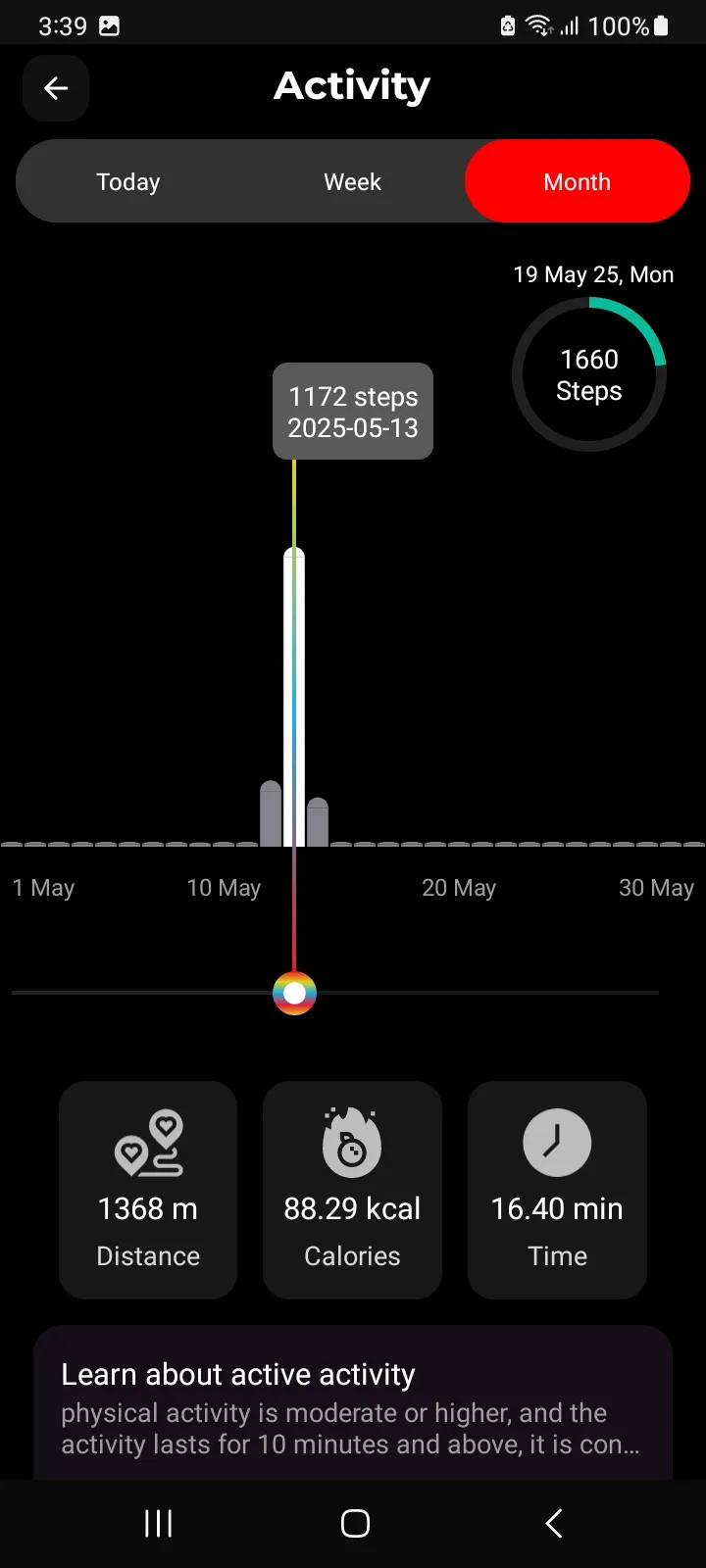Open recent apps from the navigation bar
Image resolution: width=706 pixels, height=1568 pixels.
click(159, 1523)
